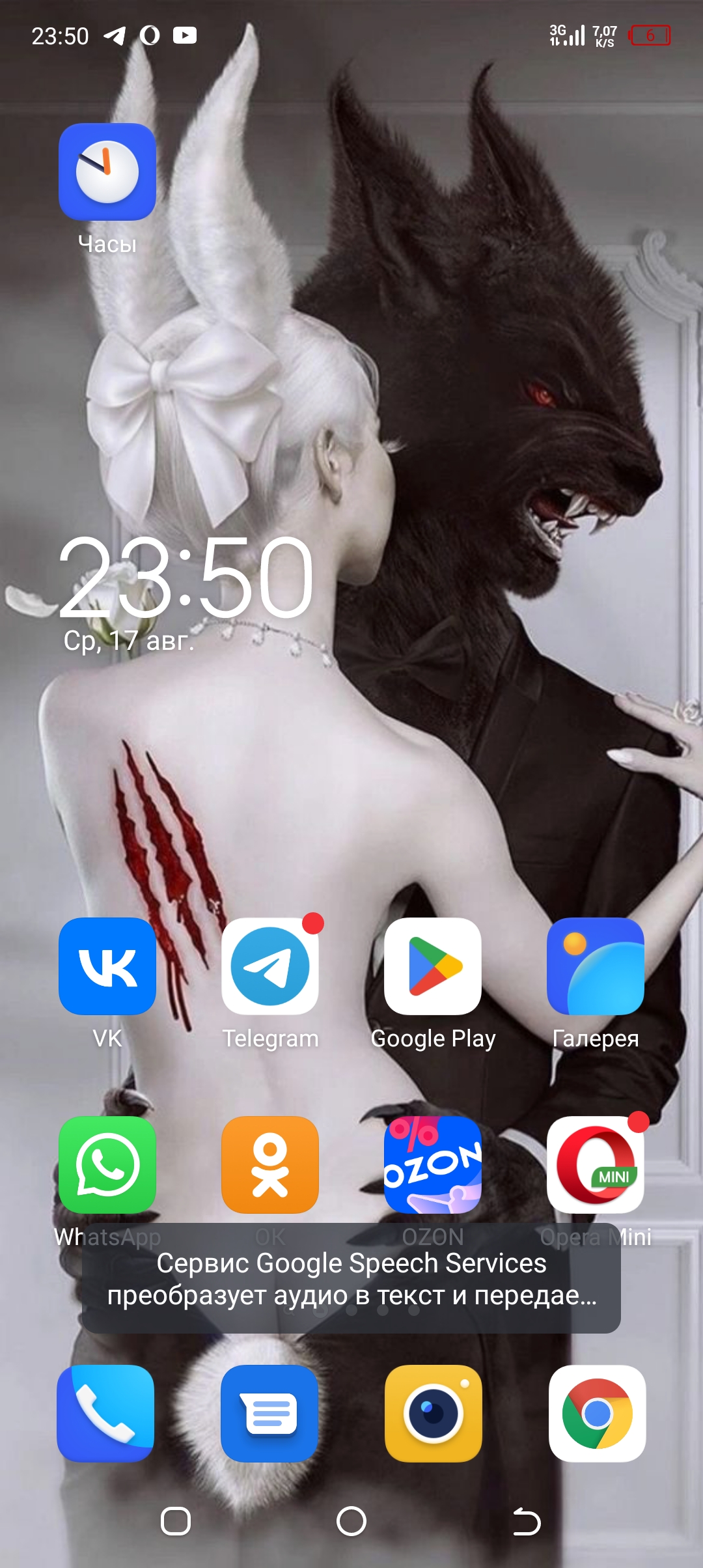
Task: Launch the VK app
Action: (107, 966)
